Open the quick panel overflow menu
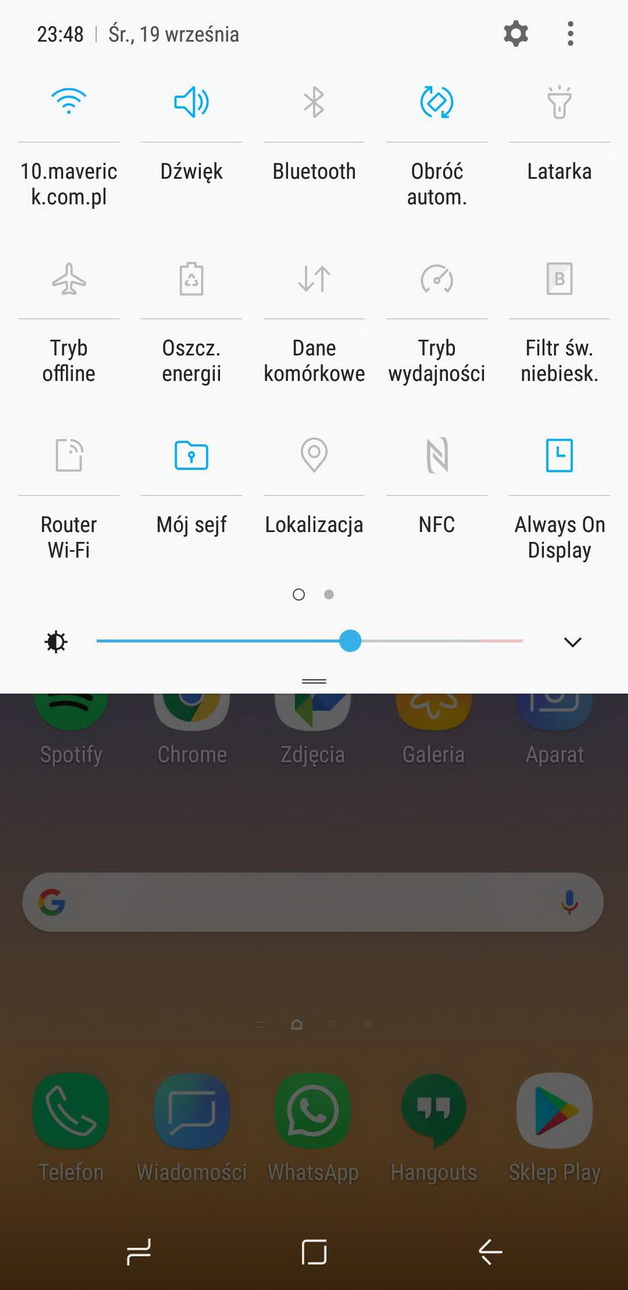The image size is (628, 1290). (570, 34)
